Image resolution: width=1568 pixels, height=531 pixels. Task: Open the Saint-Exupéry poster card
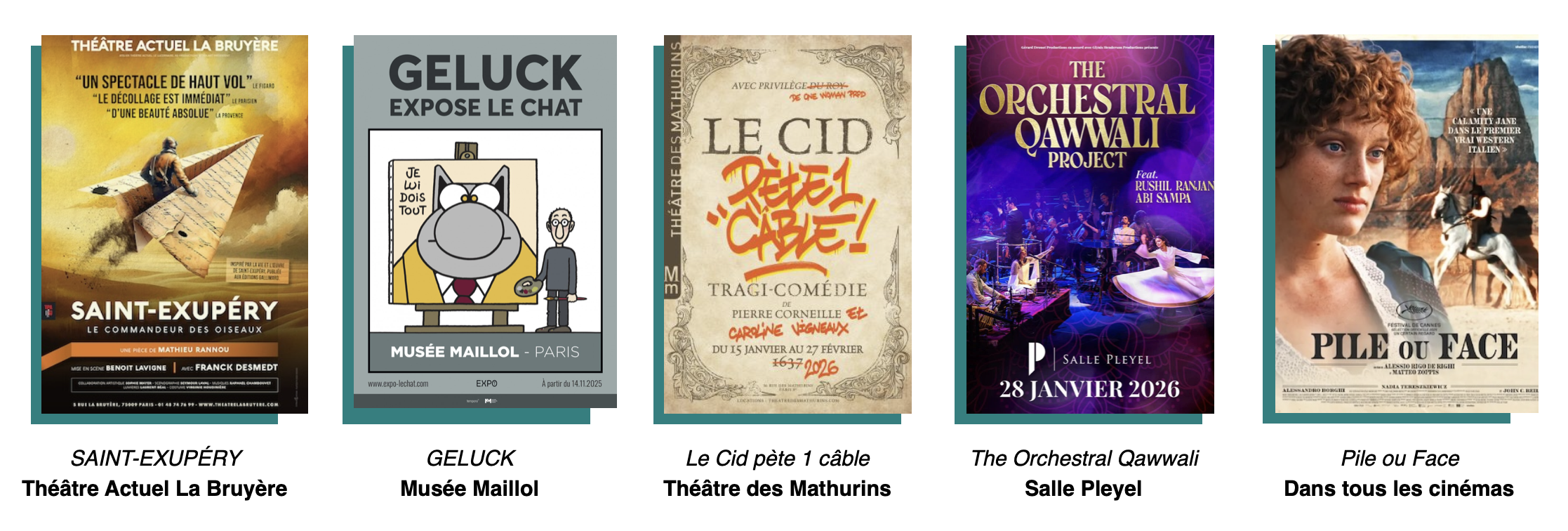pyautogui.click(x=174, y=225)
